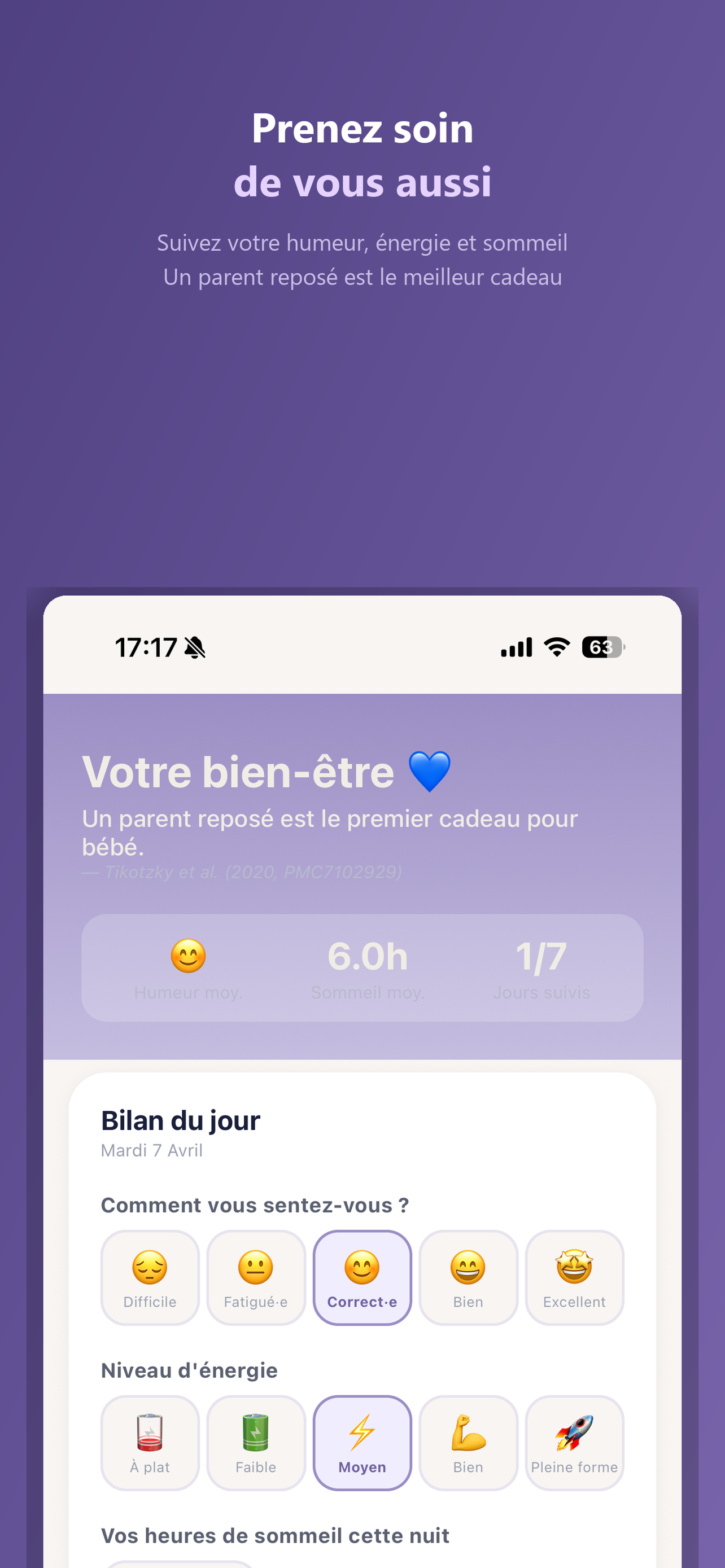The width and height of the screenshot is (725, 1568).
Task: Choose the grinning face "Bien" mood icon
Action: click(468, 1277)
